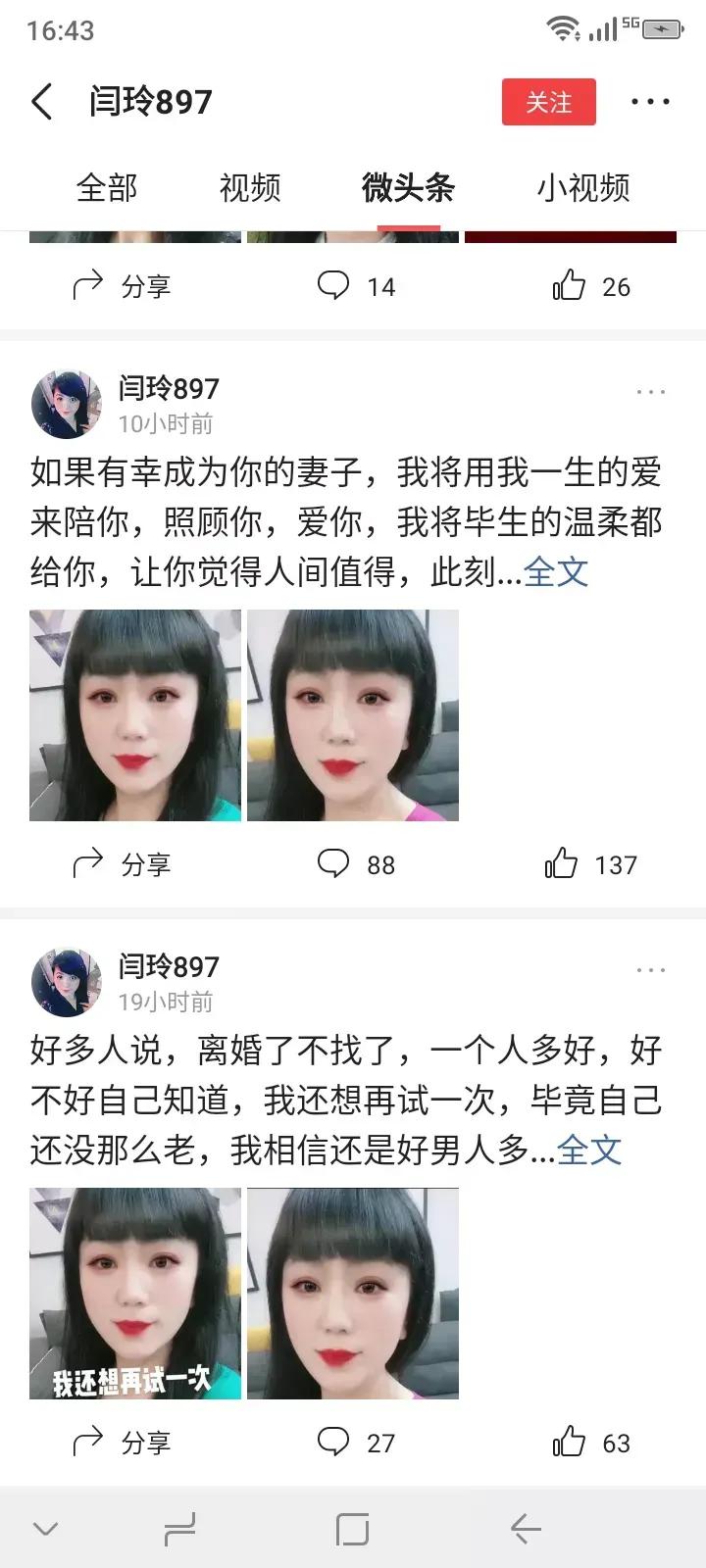Tap 分享 under the divorce post
Screen dimensions: 706x1568
(120, 1442)
